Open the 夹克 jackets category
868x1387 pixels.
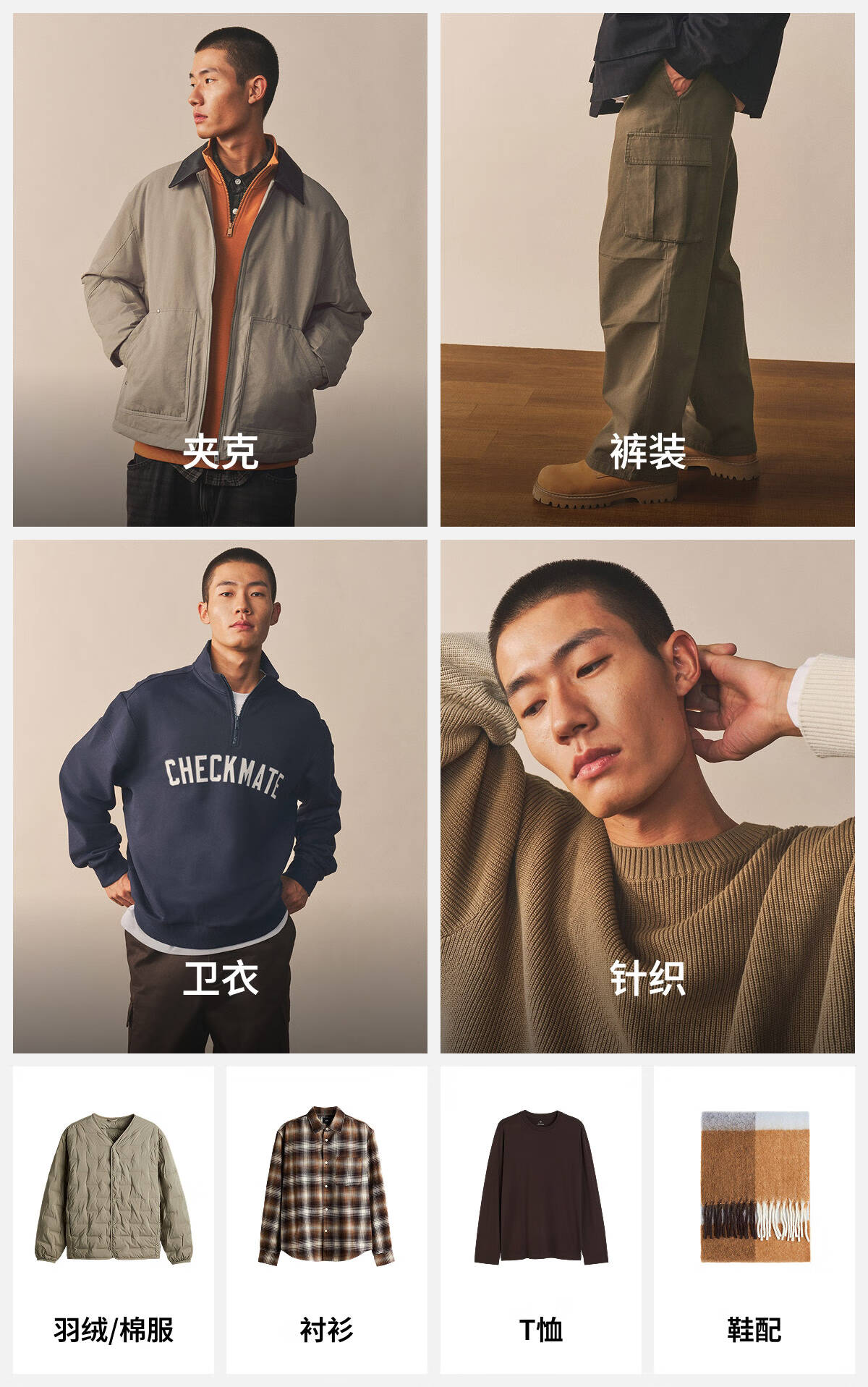220,270
